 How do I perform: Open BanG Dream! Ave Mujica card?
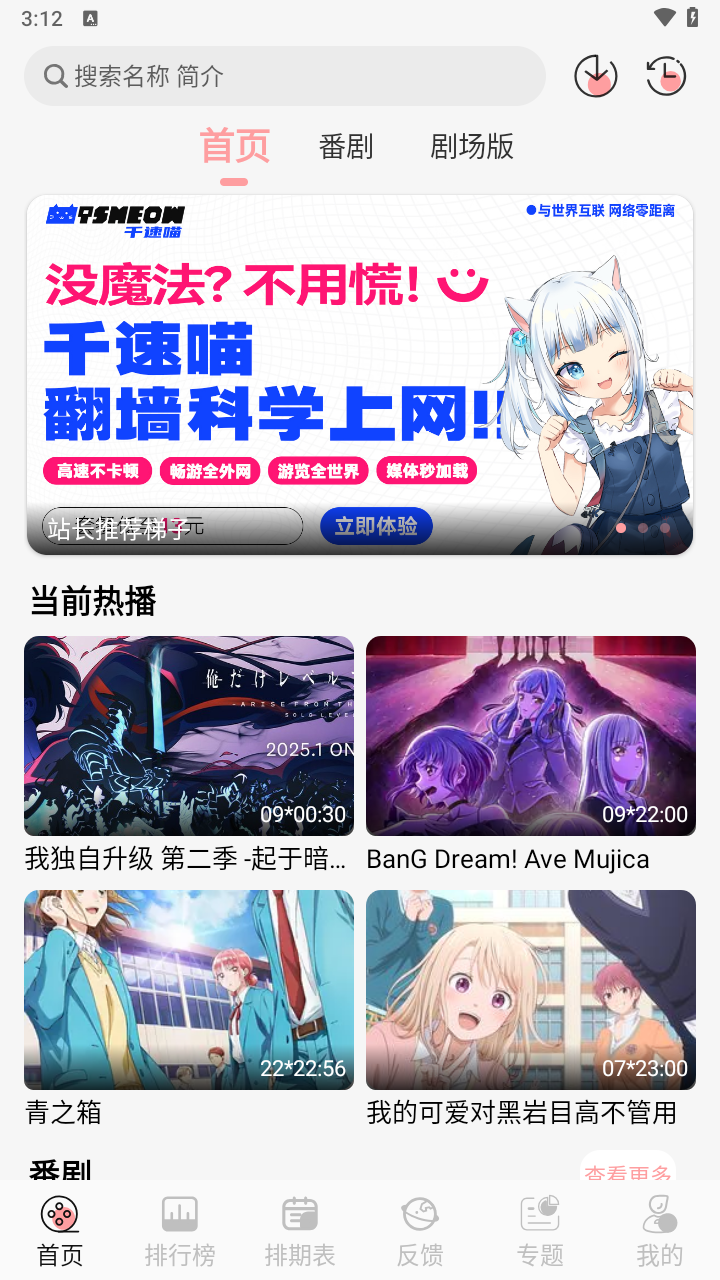(531, 736)
